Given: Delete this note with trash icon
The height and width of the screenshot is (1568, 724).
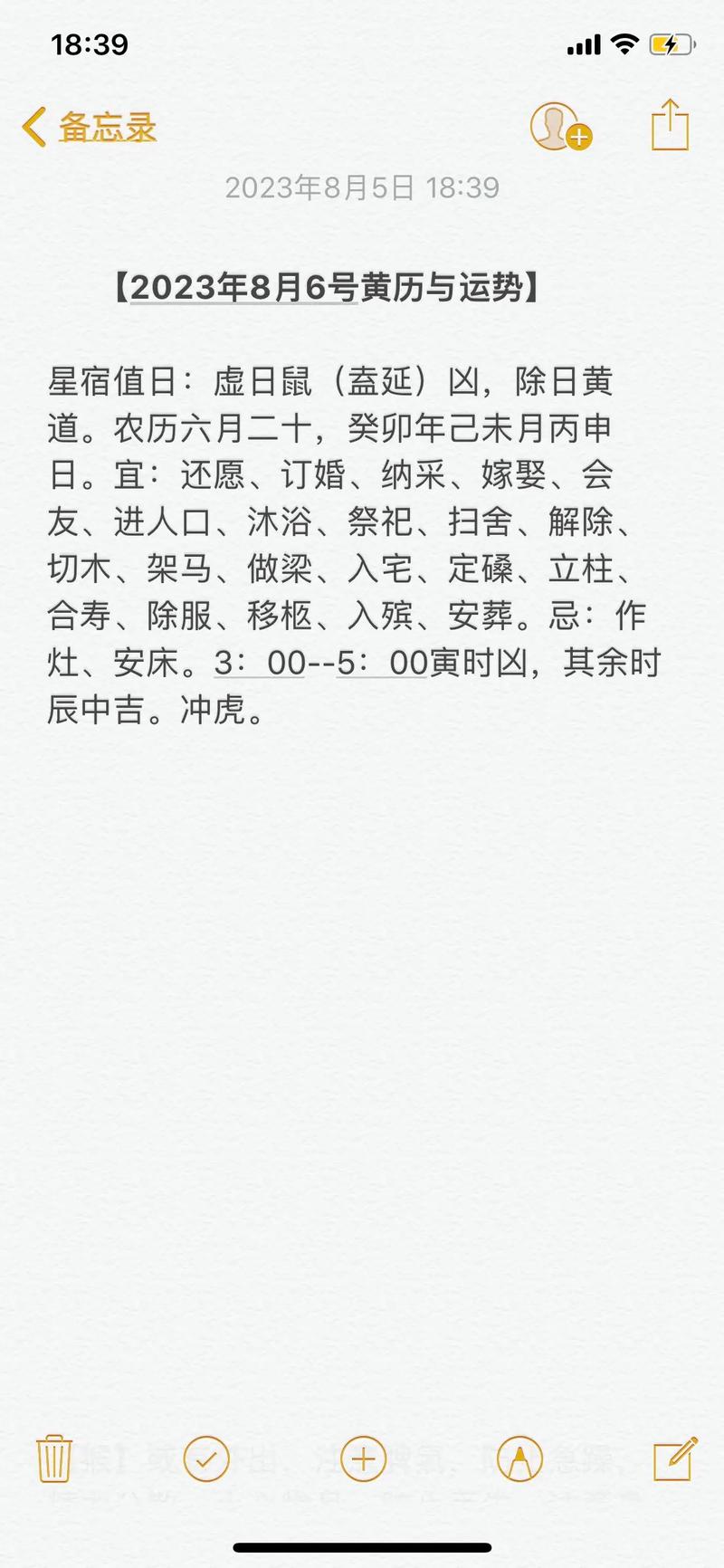Looking at the screenshot, I should pyautogui.click(x=54, y=1458).
